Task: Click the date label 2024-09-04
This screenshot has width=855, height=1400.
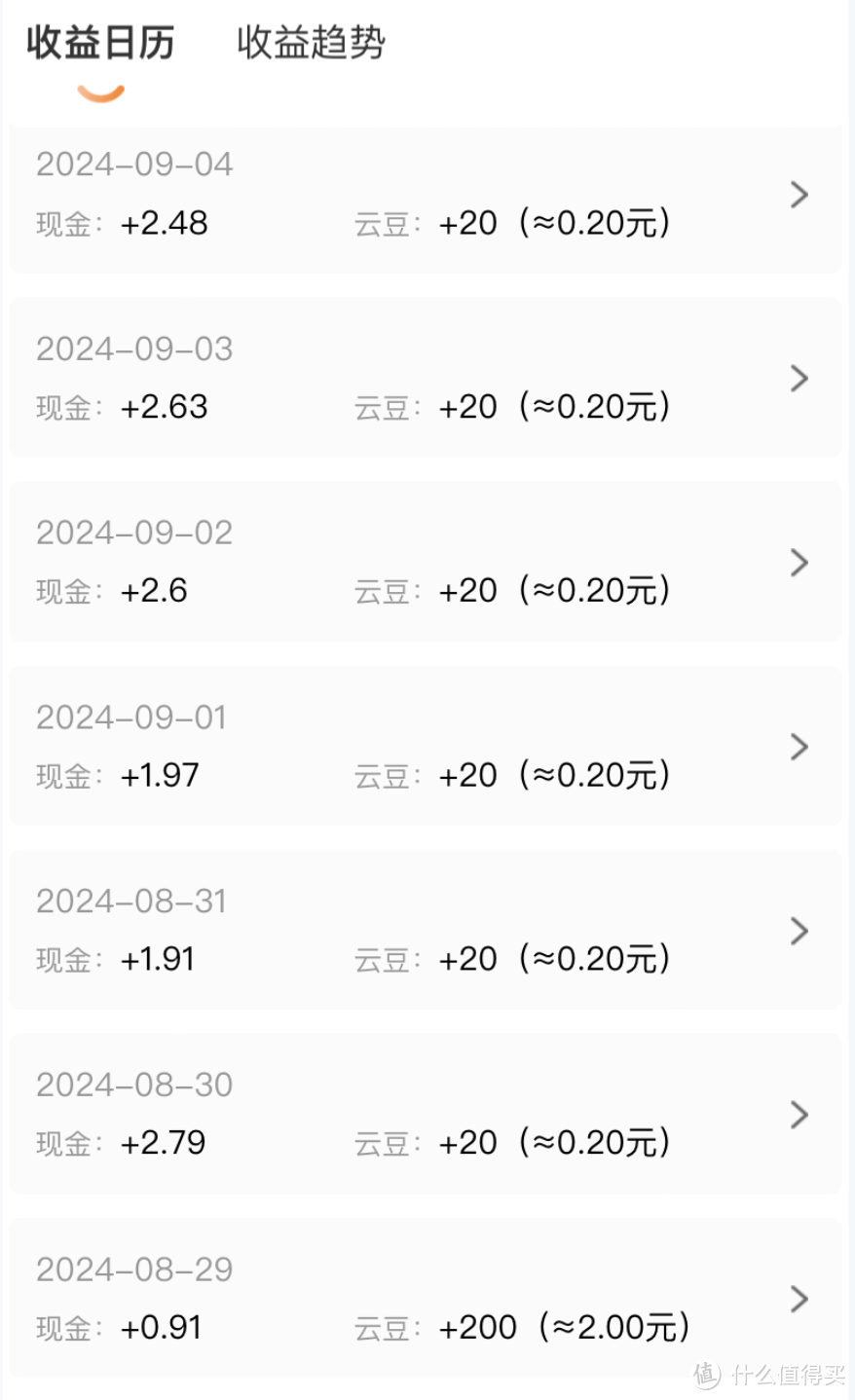Action: (x=133, y=164)
